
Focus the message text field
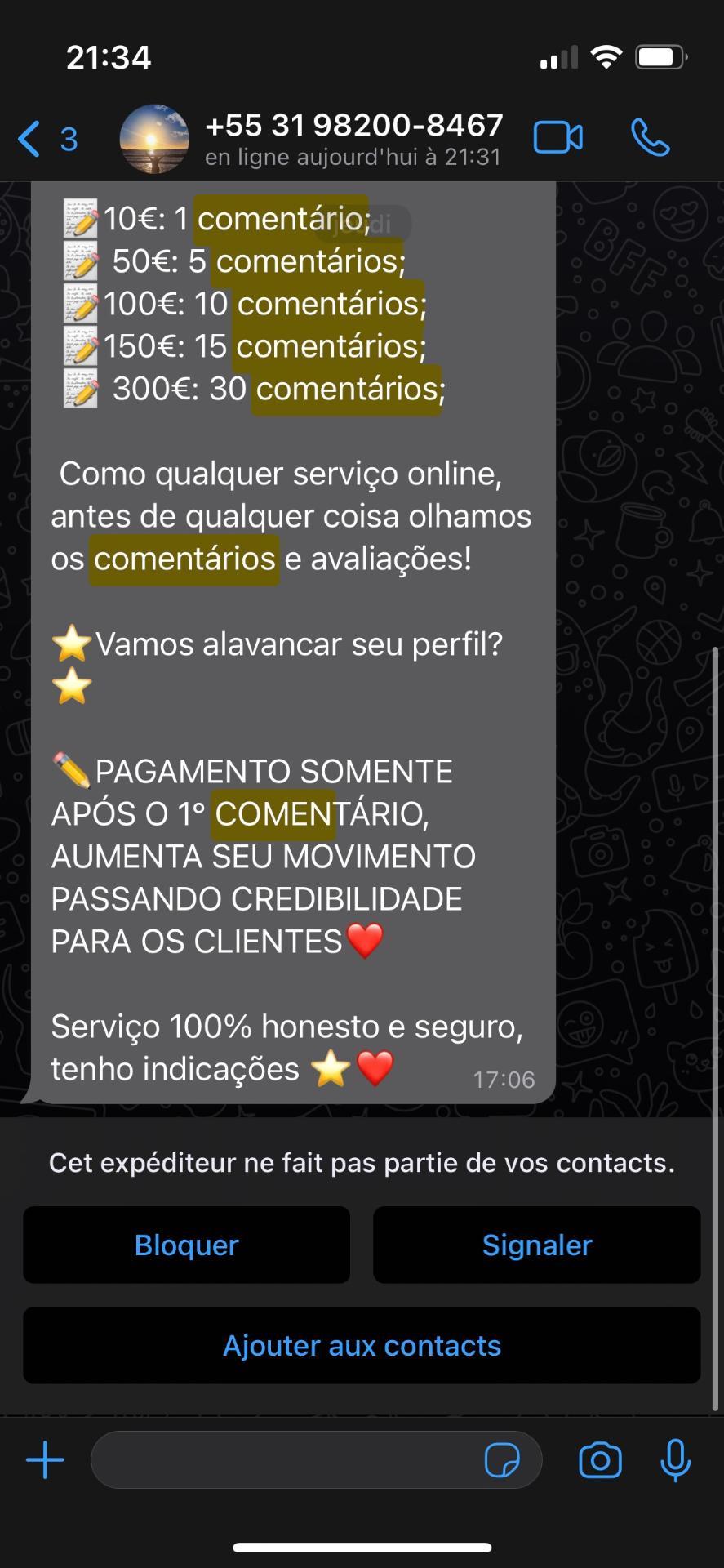click(x=286, y=1459)
